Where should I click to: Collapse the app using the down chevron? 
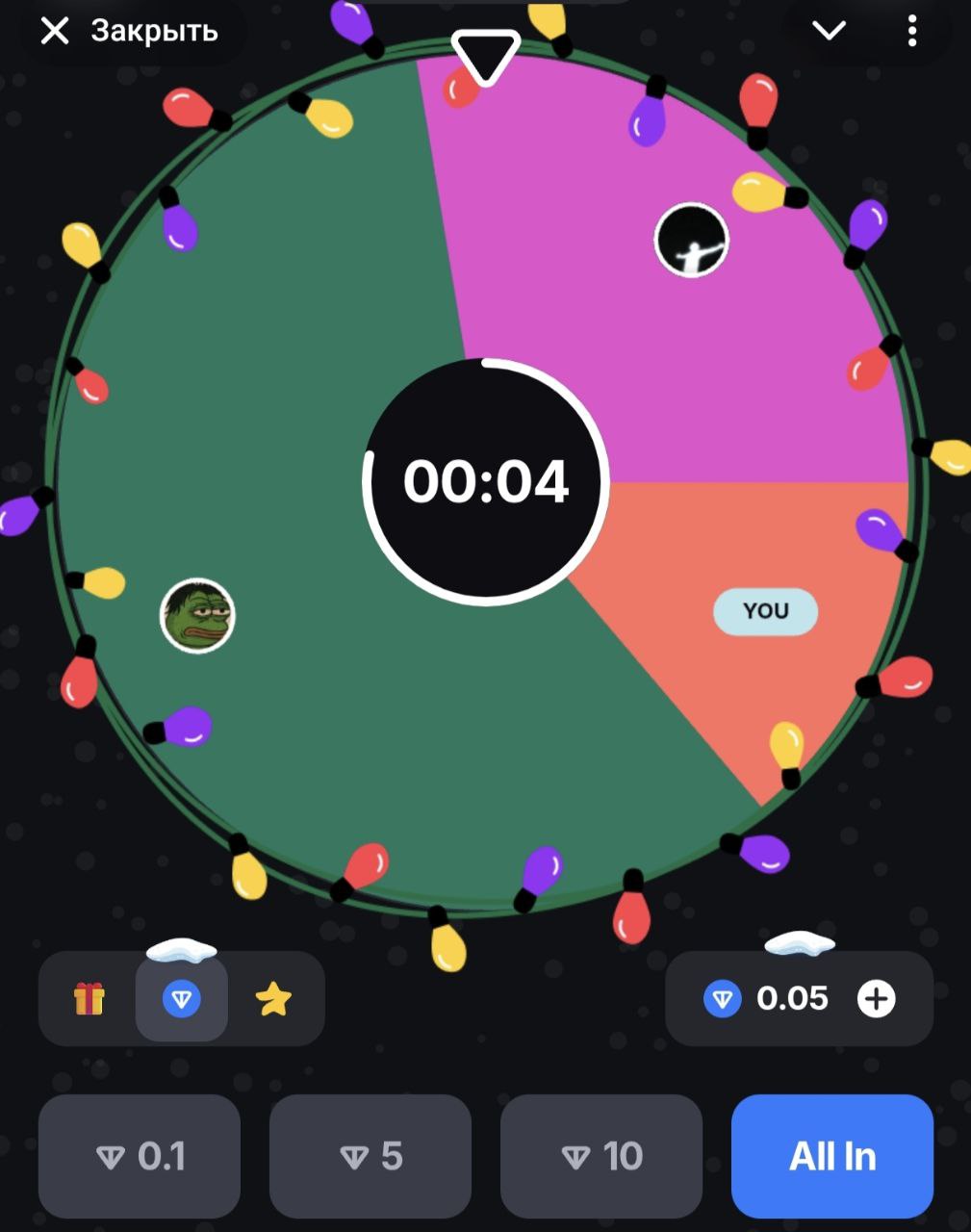pos(829,32)
